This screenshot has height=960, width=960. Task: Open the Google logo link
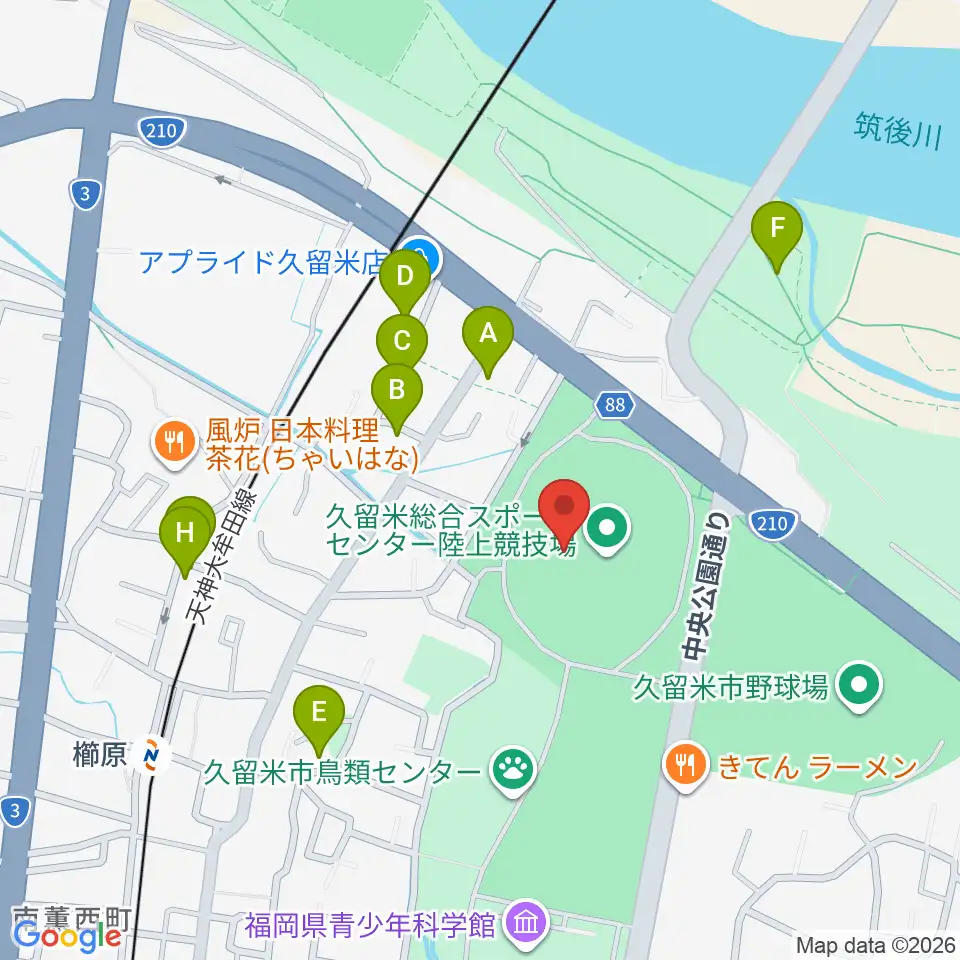tap(66, 937)
